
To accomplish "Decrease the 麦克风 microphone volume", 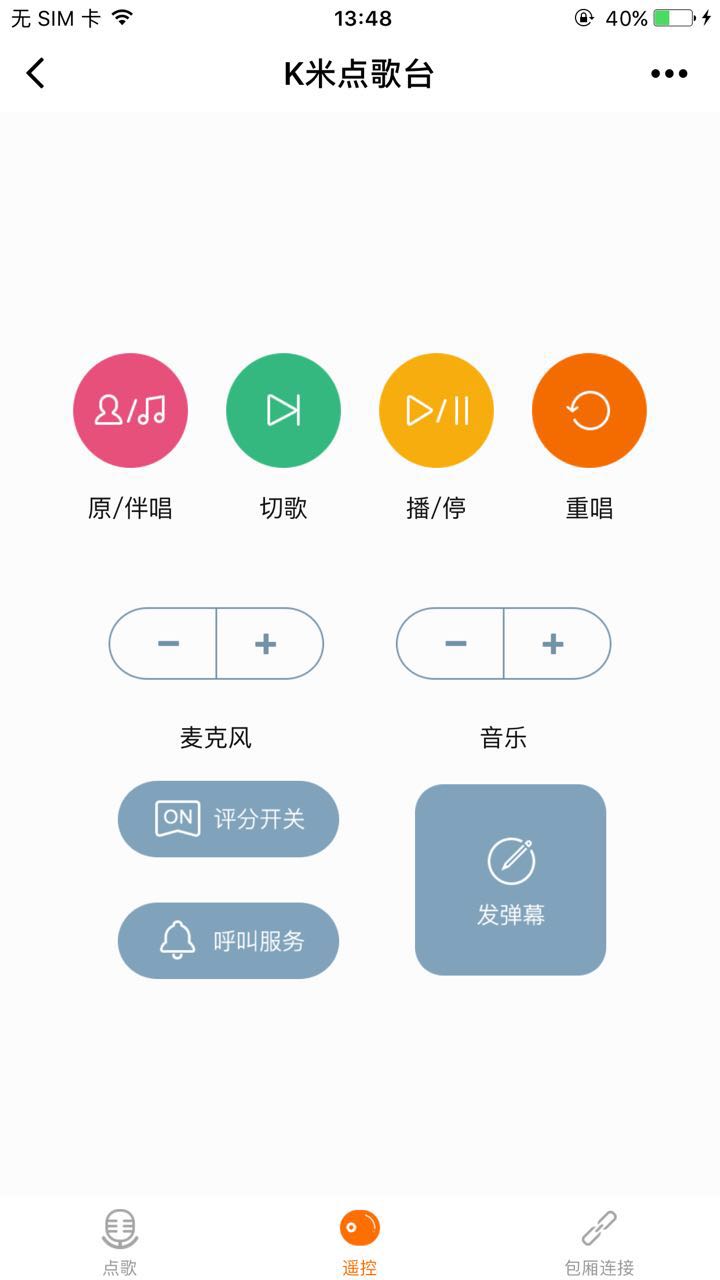I will coord(164,643).
